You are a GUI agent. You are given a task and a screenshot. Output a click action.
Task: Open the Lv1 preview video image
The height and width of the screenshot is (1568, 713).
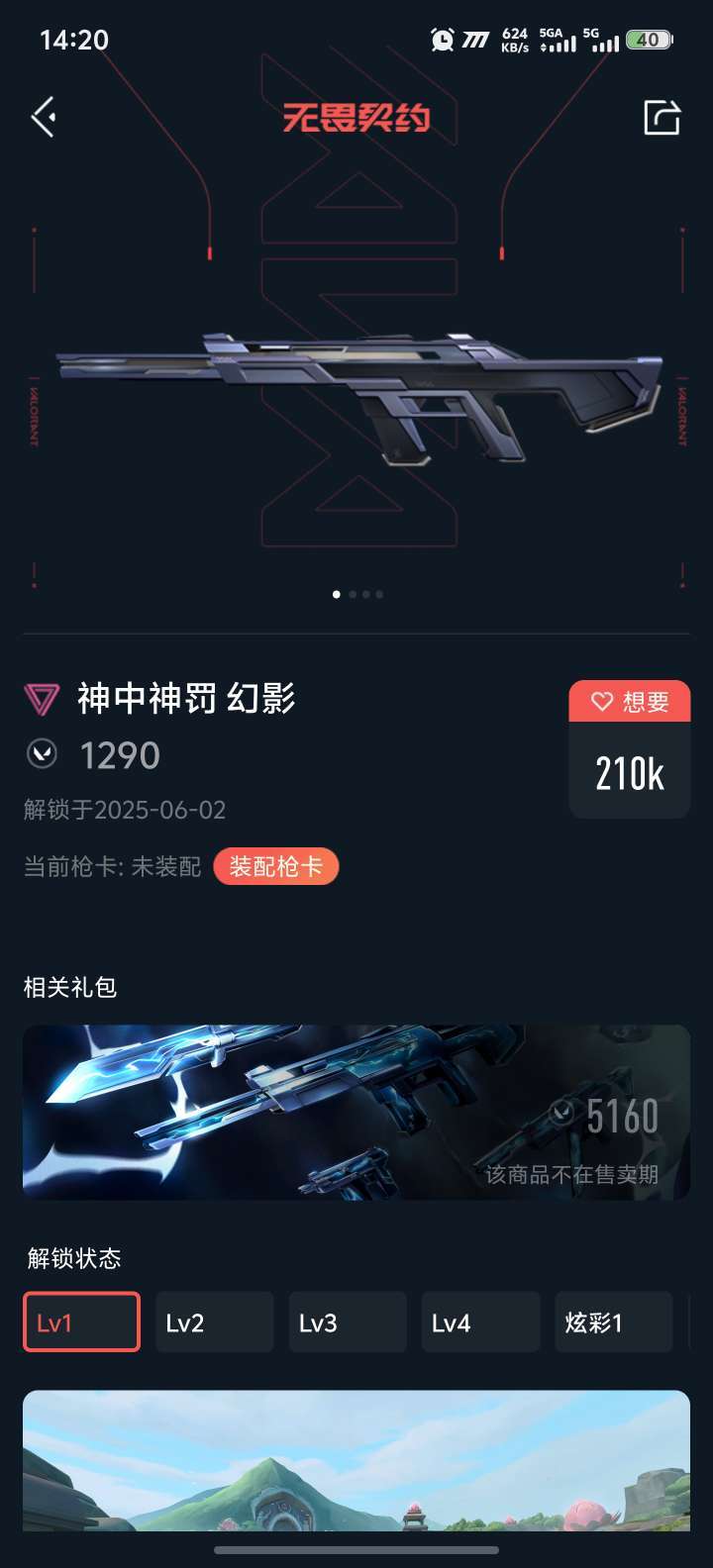click(x=356, y=1460)
